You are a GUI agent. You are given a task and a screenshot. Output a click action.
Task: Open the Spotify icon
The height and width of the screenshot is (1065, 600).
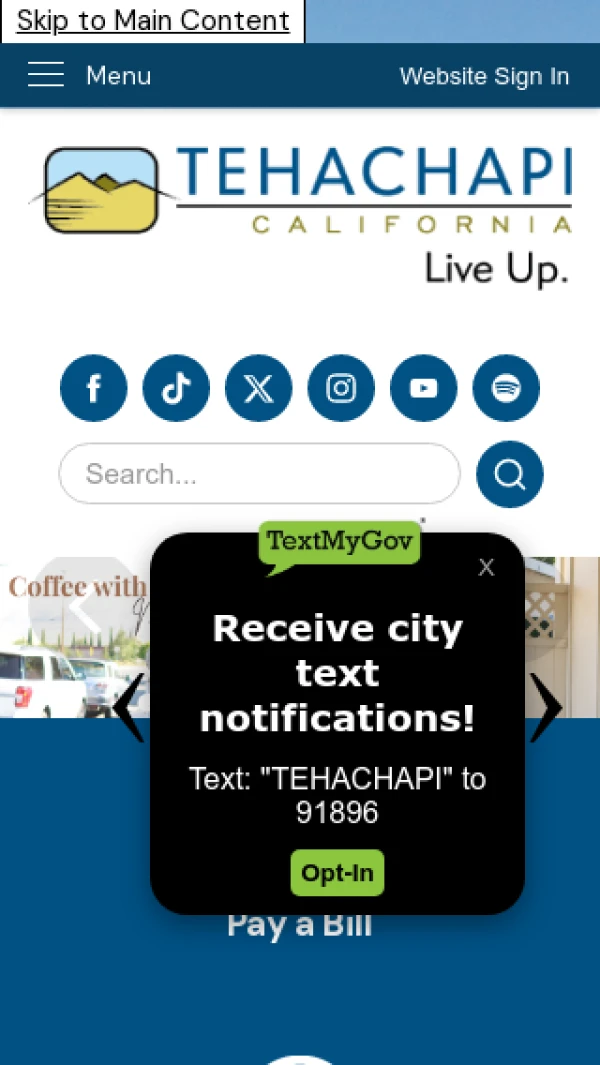pos(506,388)
